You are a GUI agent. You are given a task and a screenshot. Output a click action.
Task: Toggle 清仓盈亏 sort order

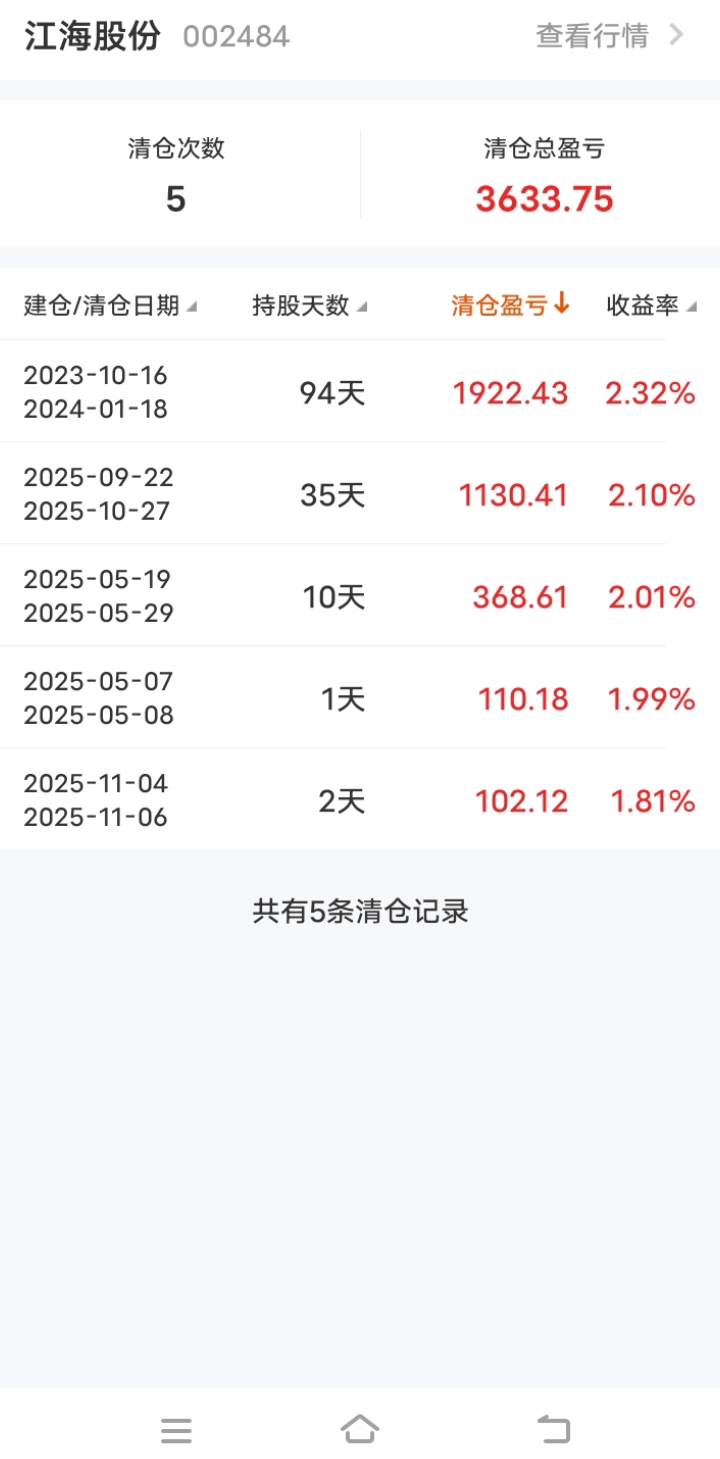pyautogui.click(x=510, y=305)
